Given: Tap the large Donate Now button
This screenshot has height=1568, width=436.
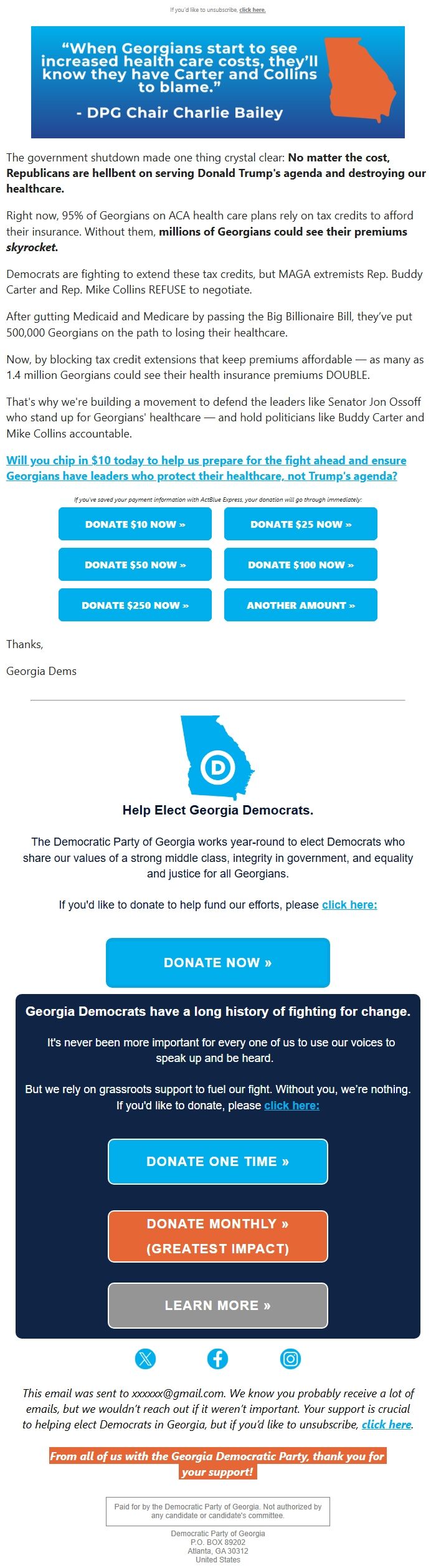Looking at the screenshot, I should coord(218,962).
